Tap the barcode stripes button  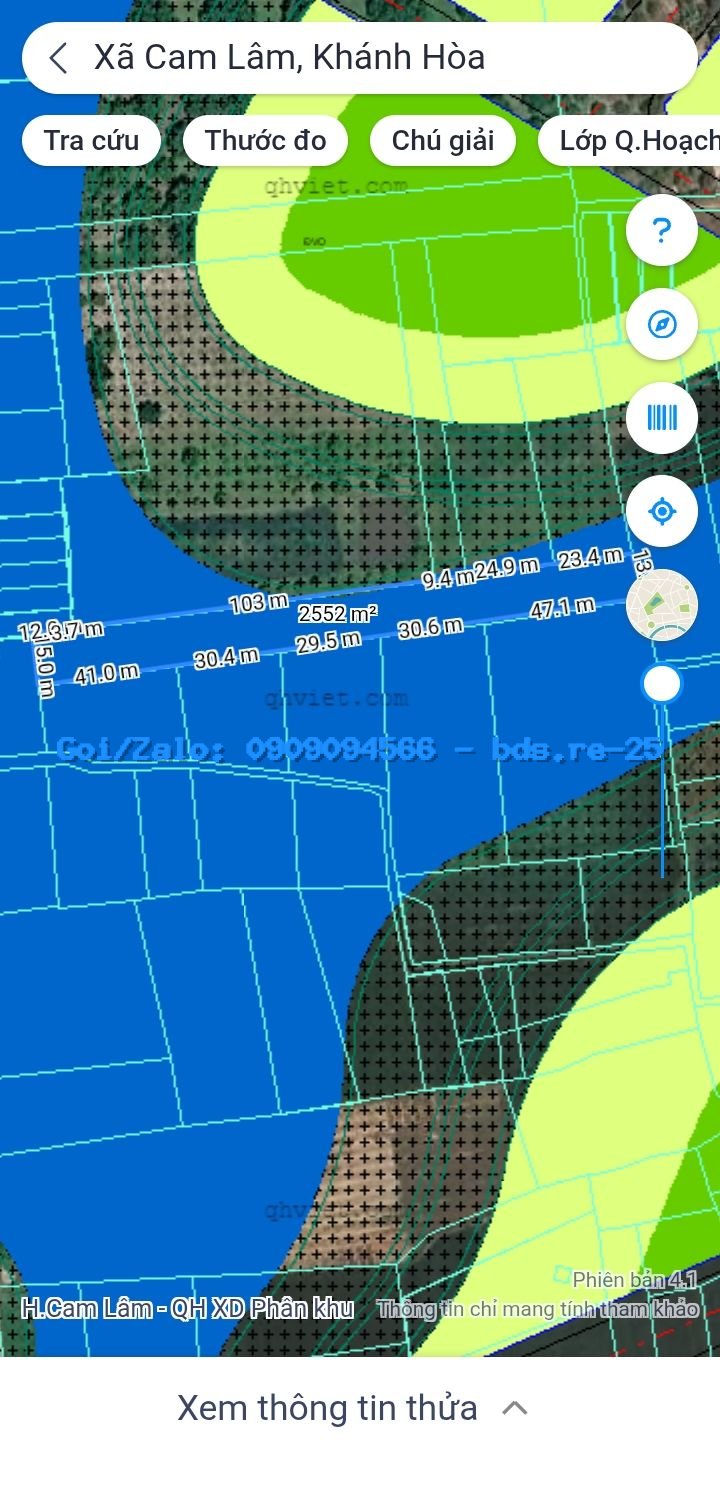(661, 418)
